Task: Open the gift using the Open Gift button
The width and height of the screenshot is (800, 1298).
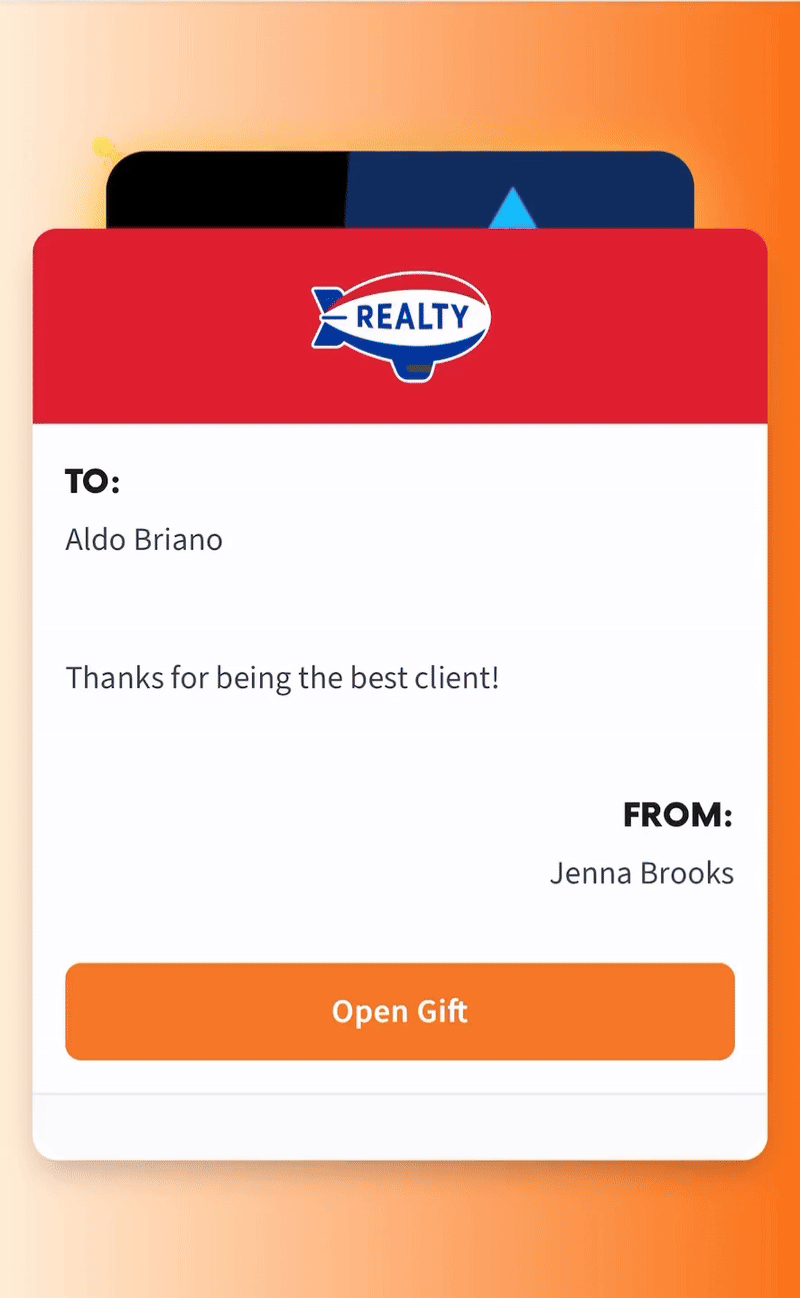Action: [x=400, y=1011]
